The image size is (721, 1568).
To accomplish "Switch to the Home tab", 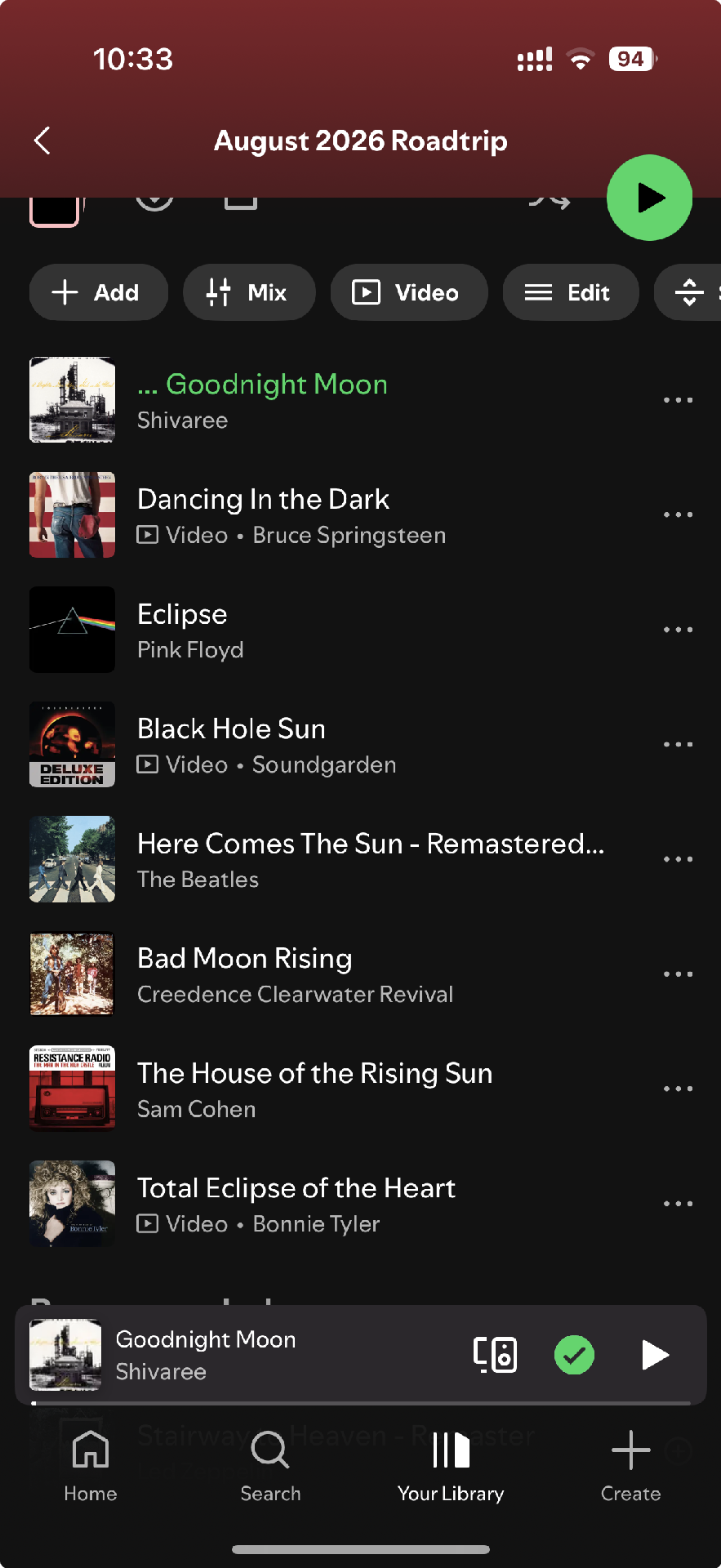I will click(x=91, y=1466).
